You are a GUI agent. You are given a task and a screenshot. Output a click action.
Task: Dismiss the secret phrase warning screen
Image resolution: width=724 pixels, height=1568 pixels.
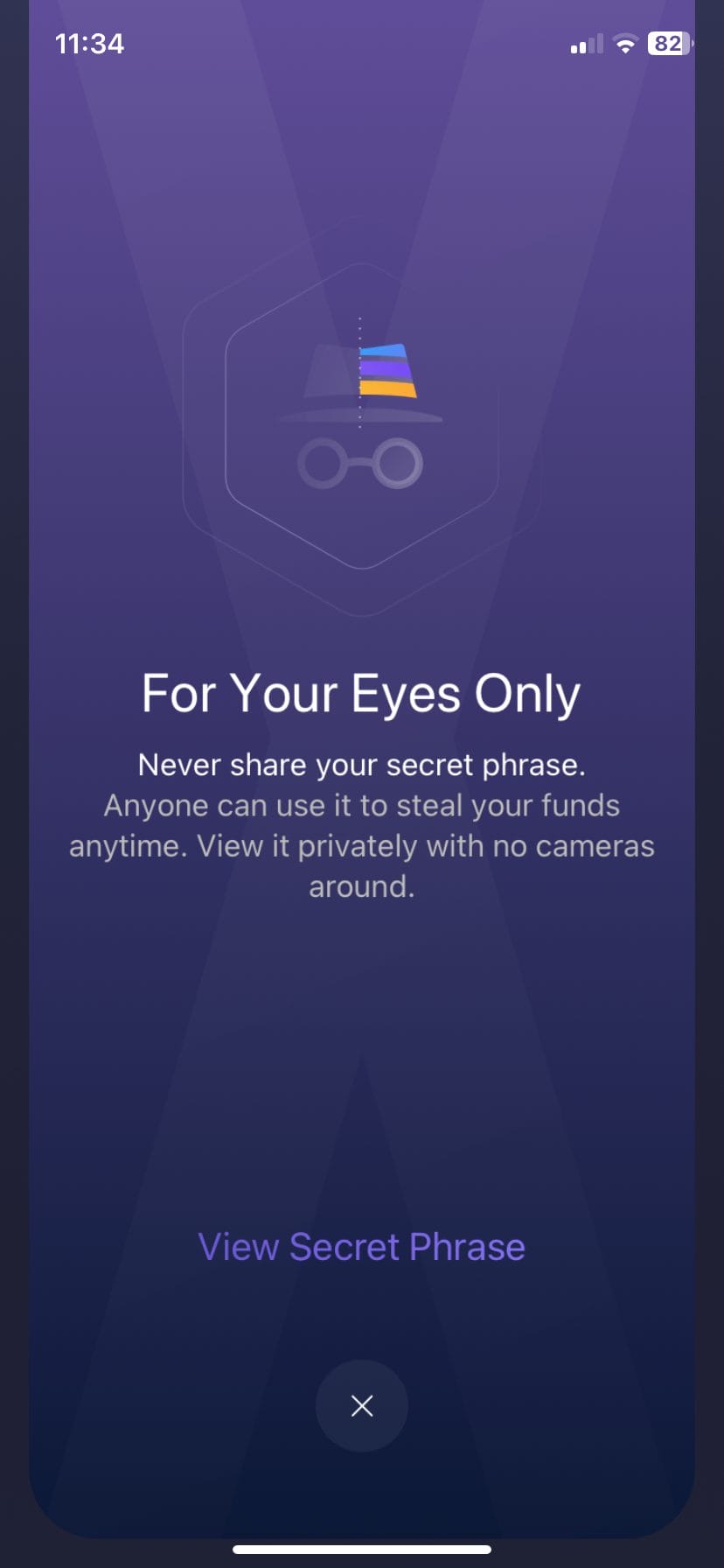pyautogui.click(x=361, y=1405)
